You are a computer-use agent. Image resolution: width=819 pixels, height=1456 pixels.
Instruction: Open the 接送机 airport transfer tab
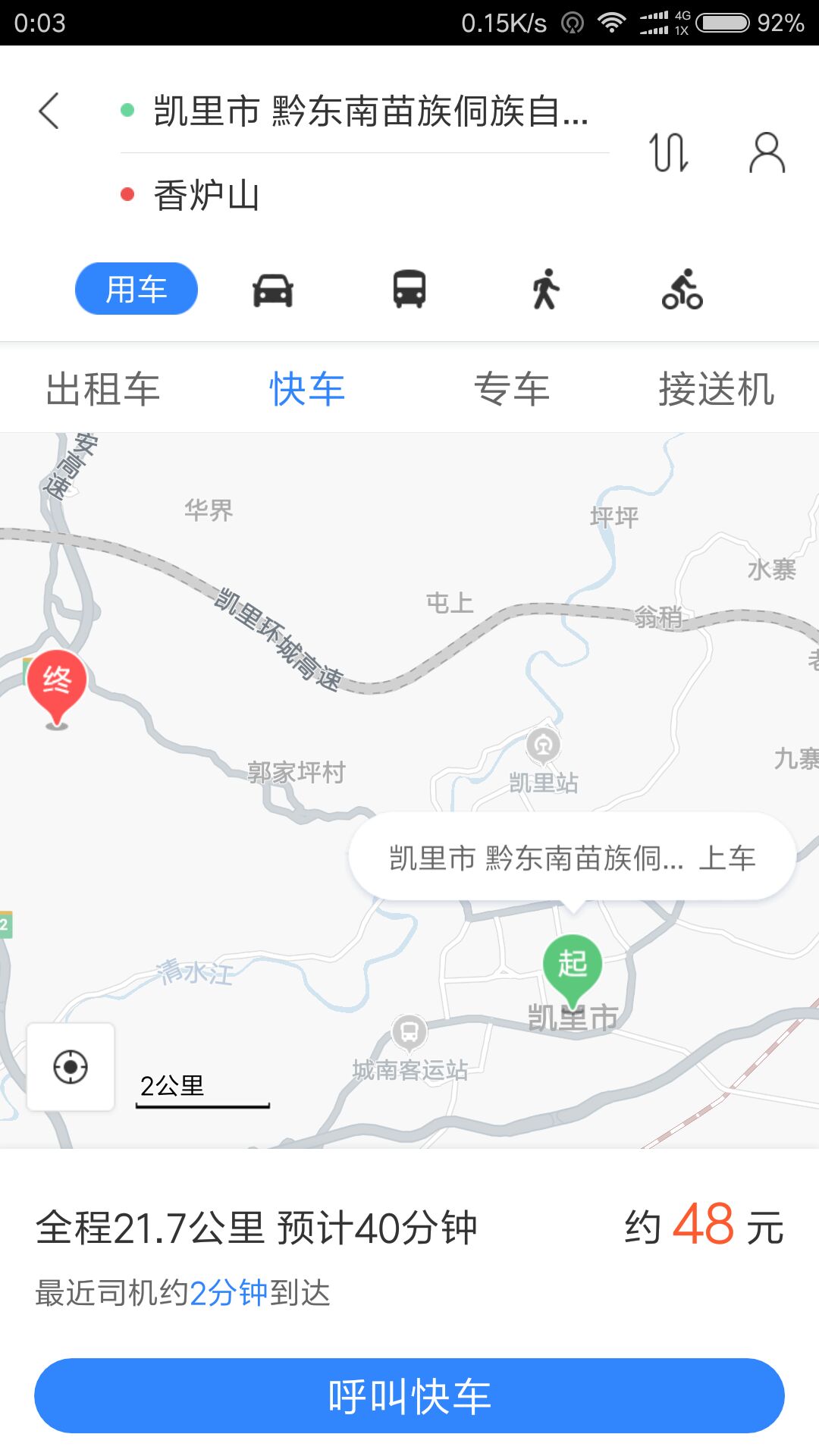pyautogui.click(x=716, y=390)
